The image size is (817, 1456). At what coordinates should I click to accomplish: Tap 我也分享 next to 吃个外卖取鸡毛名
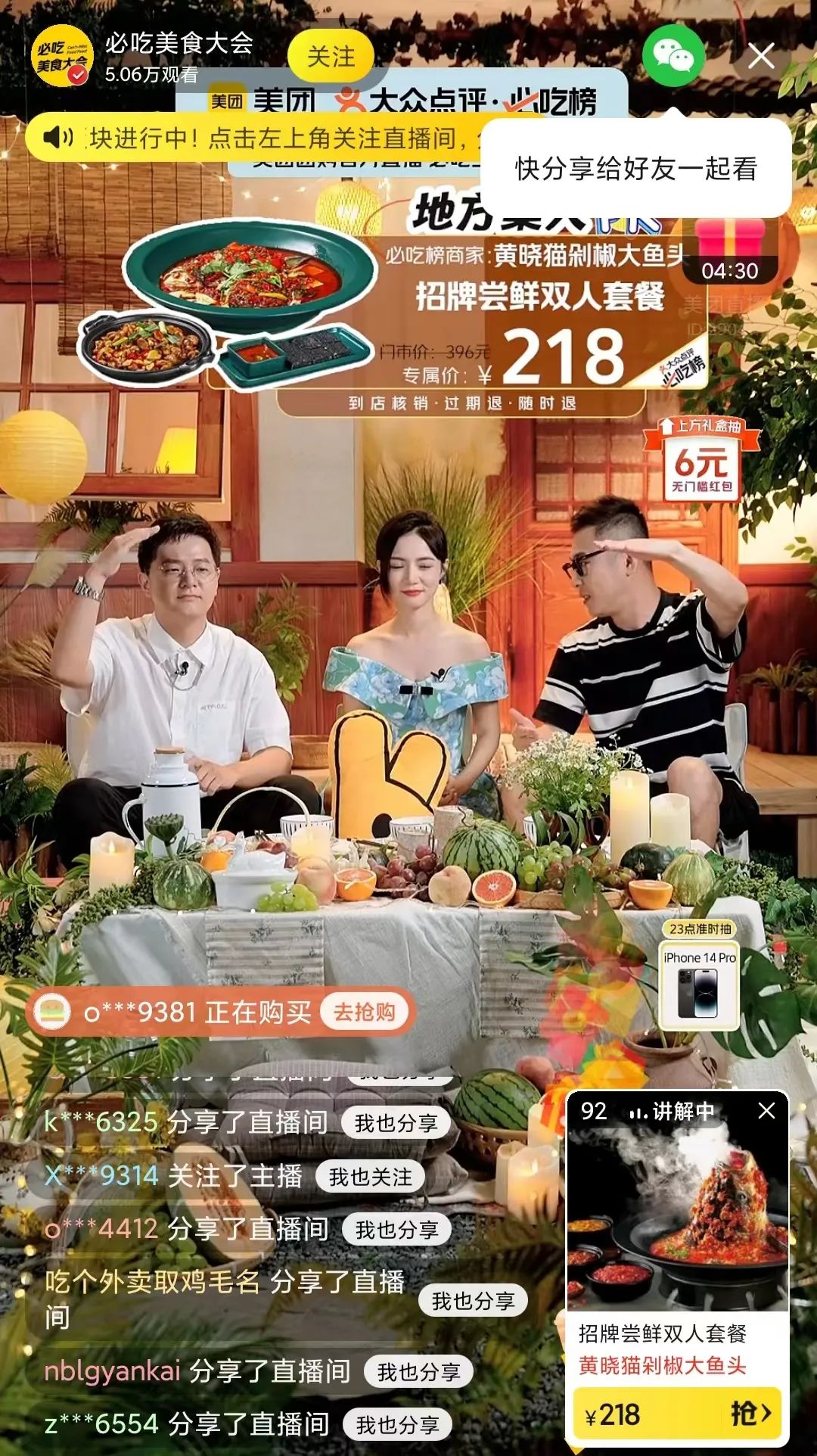coord(473,1301)
